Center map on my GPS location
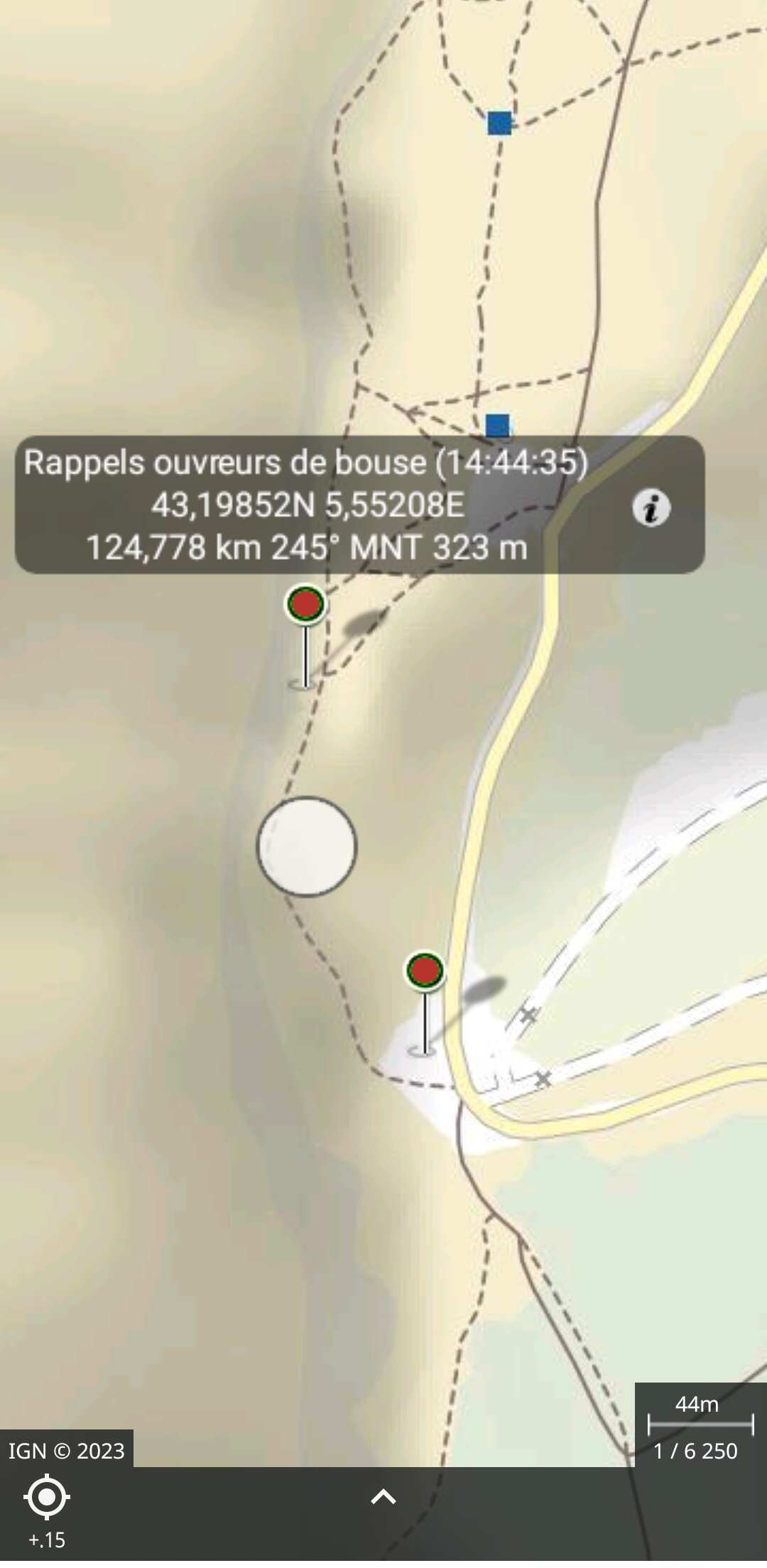 click(46, 1496)
